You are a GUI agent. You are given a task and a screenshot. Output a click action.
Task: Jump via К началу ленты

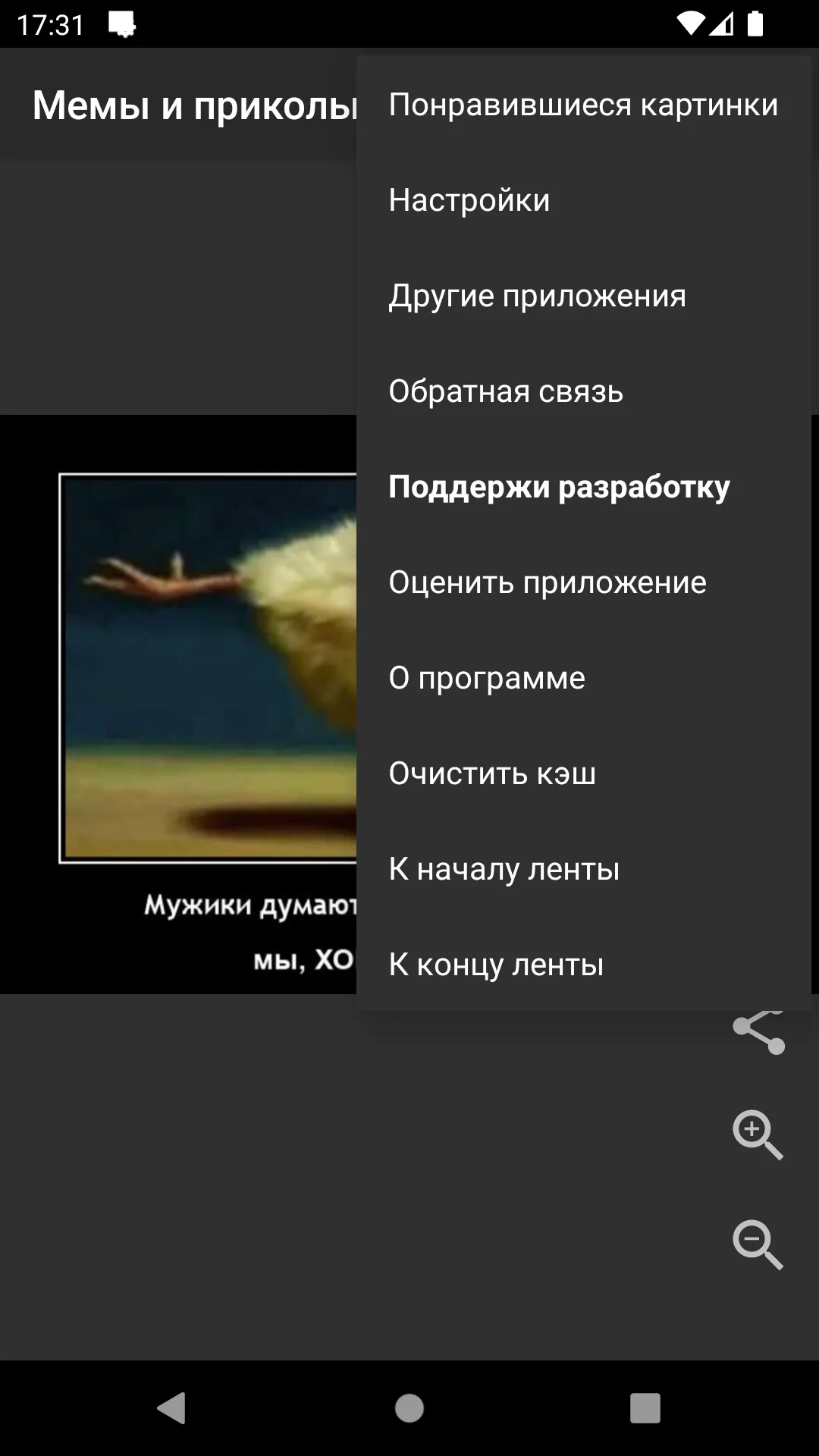pyautogui.click(x=583, y=869)
